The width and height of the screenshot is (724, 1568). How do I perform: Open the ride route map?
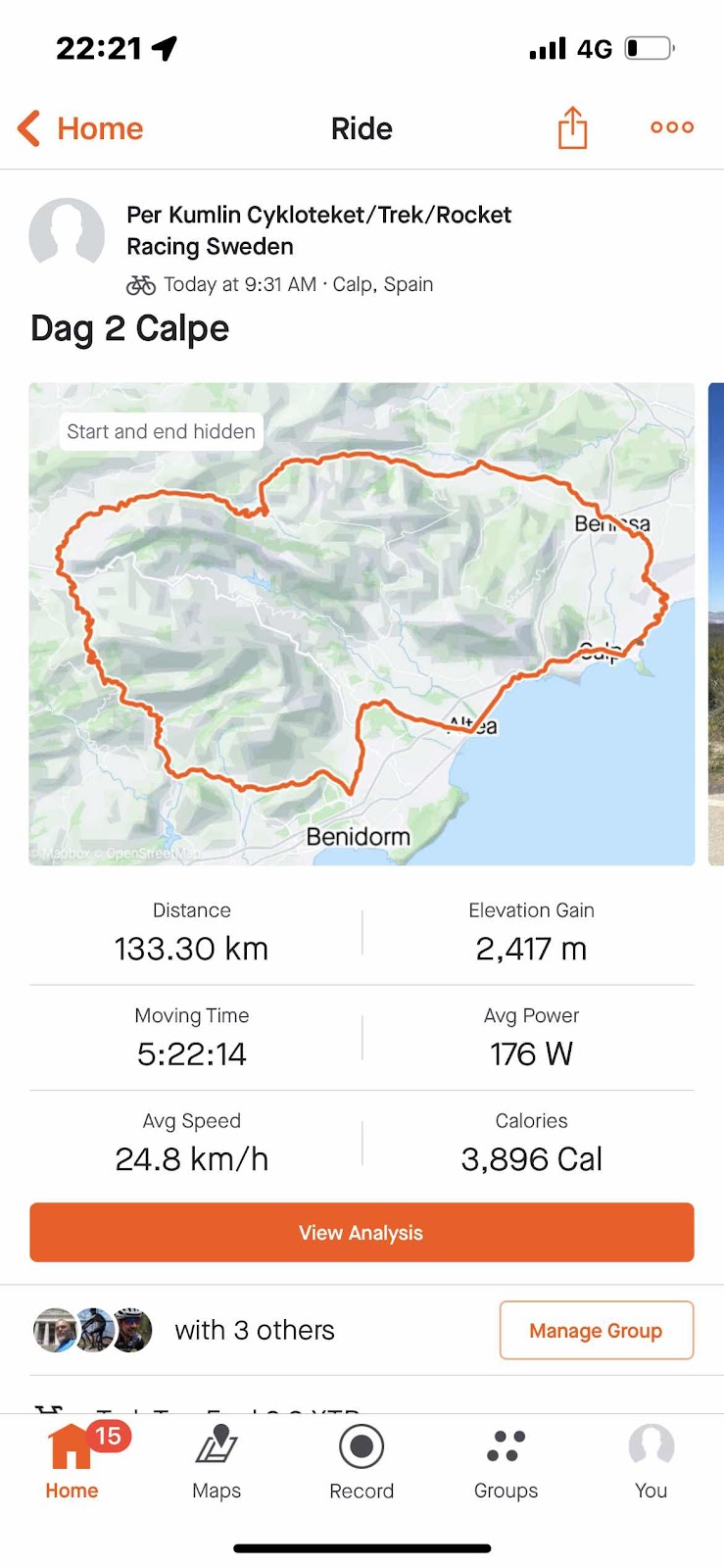coord(362,623)
